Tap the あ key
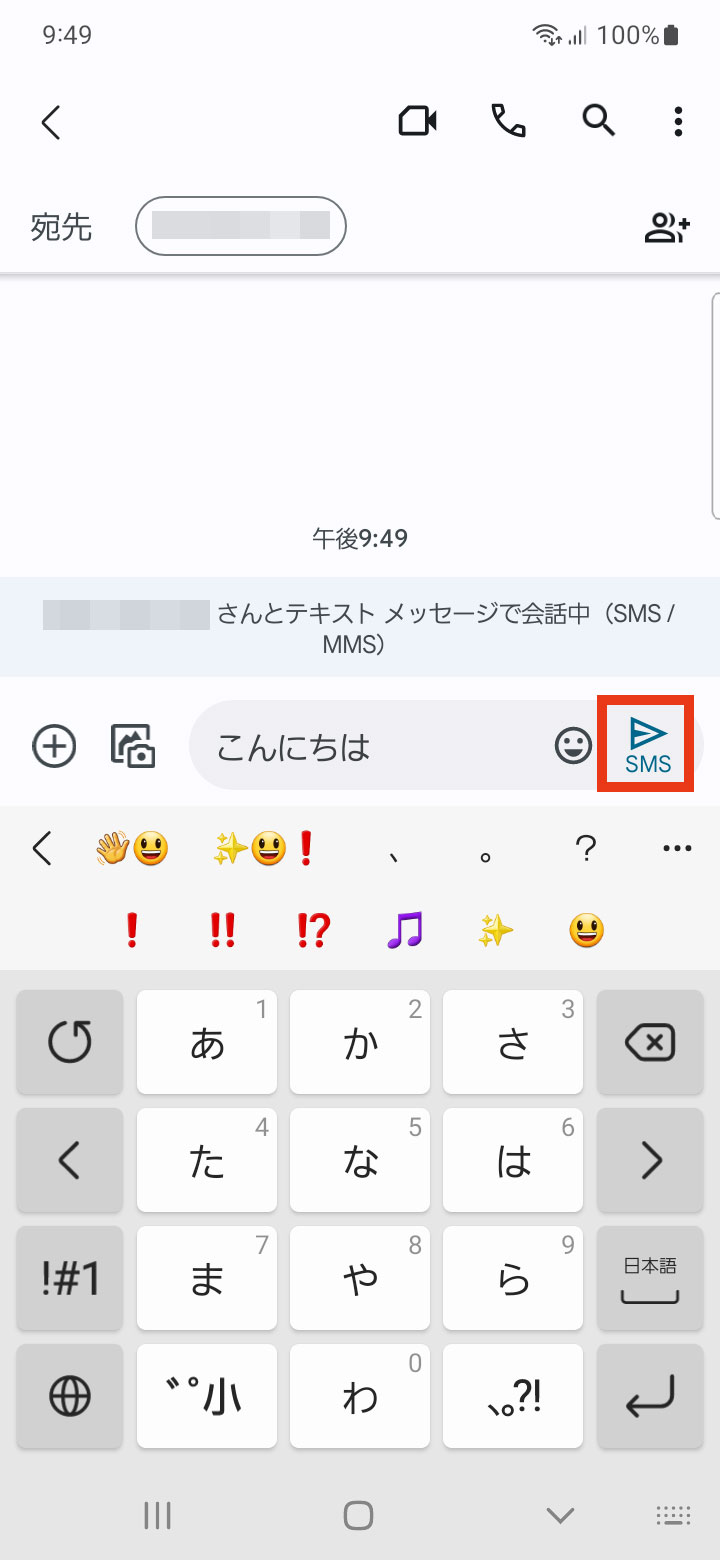This screenshot has width=720, height=1560. click(207, 1043)
